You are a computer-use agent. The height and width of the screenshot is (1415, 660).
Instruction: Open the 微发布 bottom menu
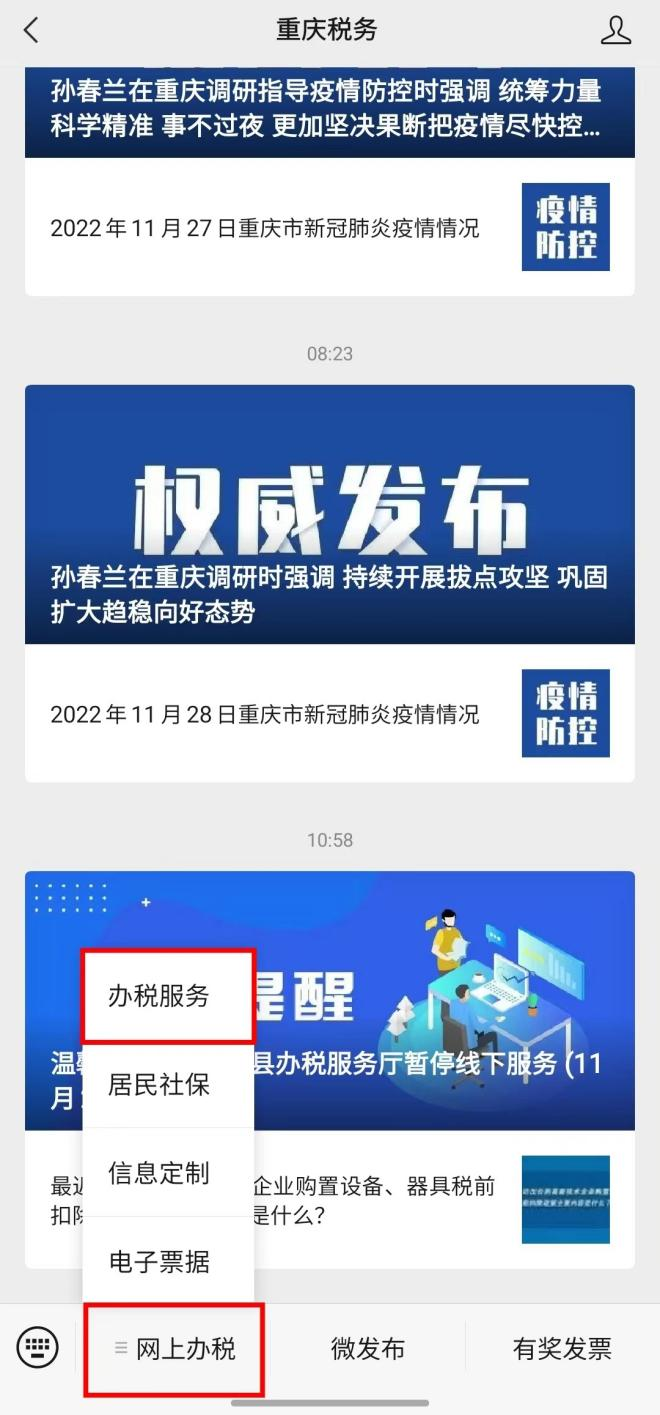[x=368, y=1349]
